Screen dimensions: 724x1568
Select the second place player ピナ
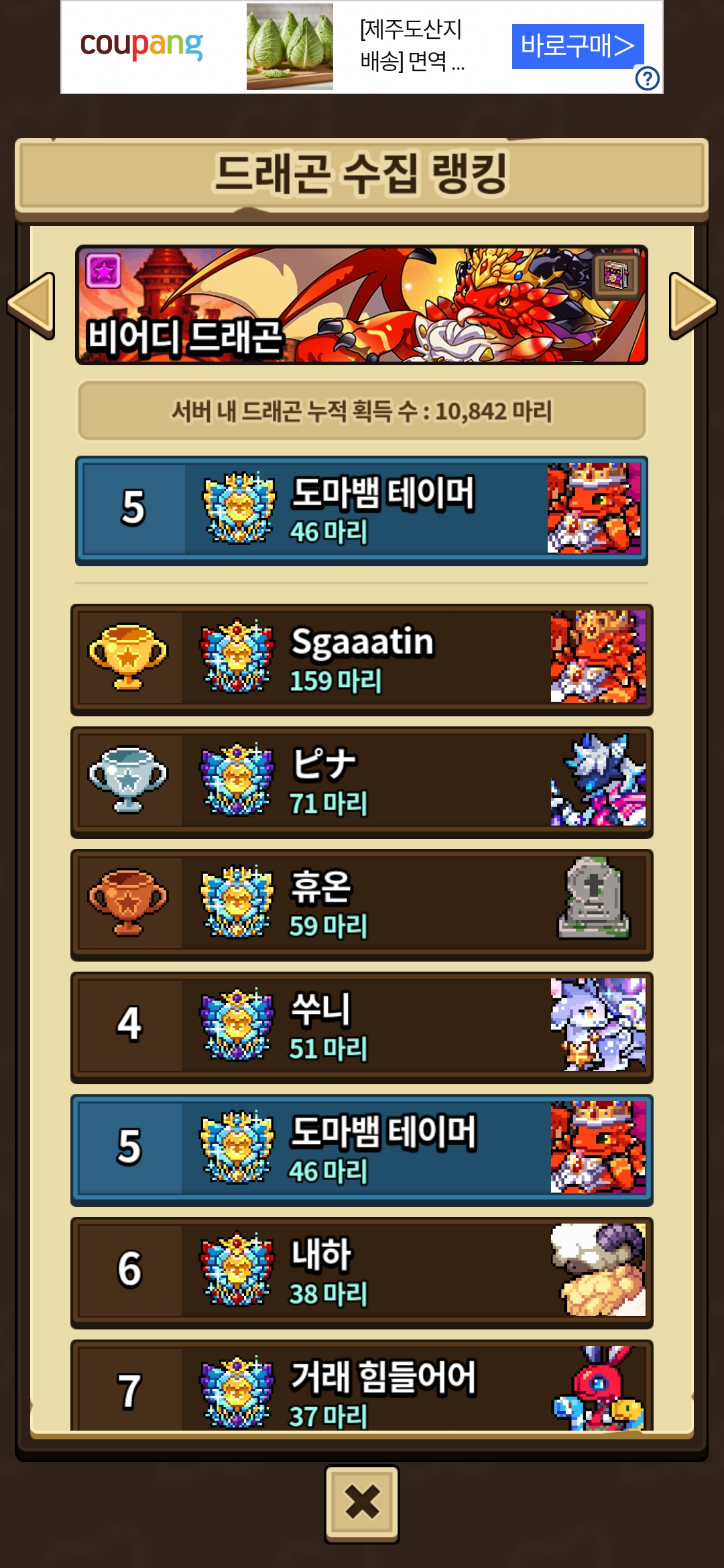(362, 782)
